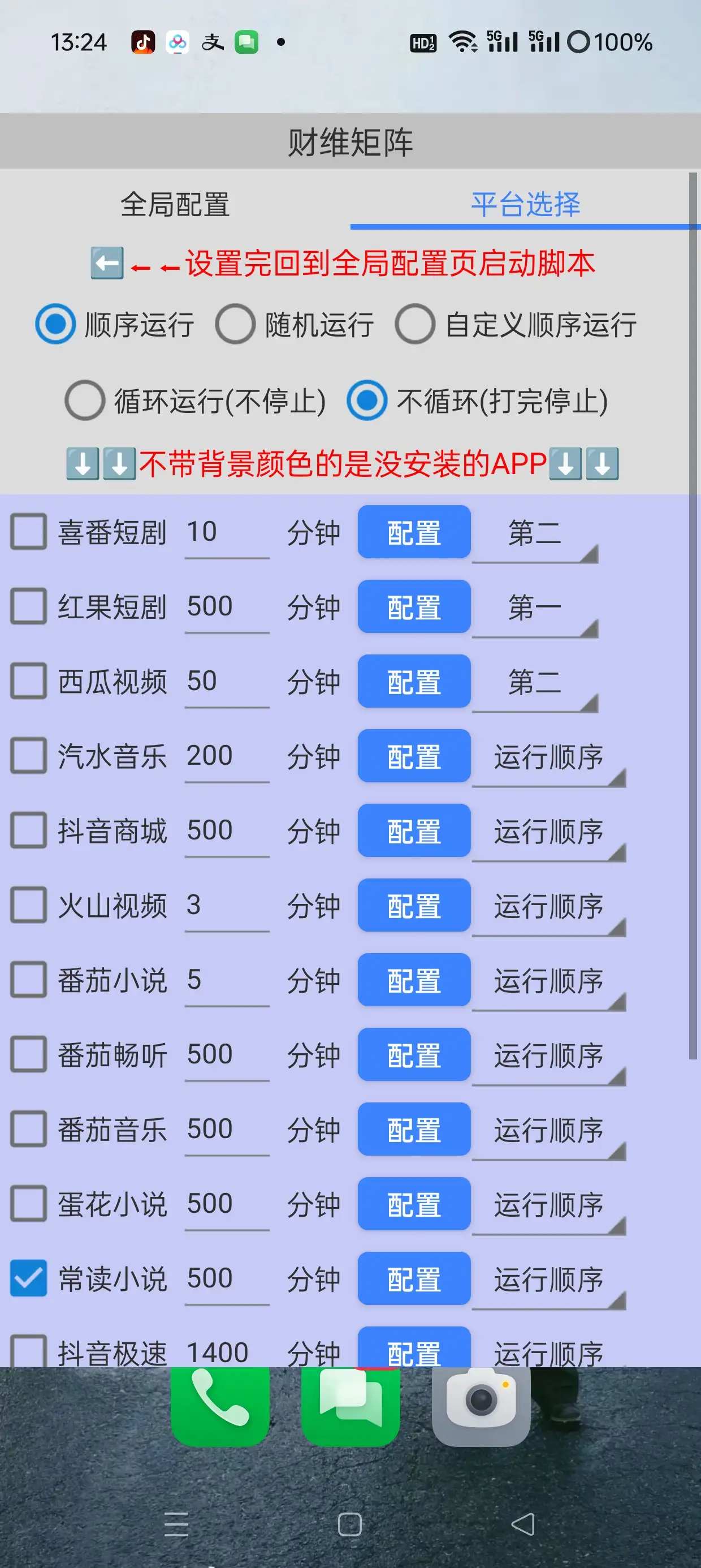This screenshot has width=701, height=1568.
Task: Tap the system back button
Action: (x=523, y=1524)
